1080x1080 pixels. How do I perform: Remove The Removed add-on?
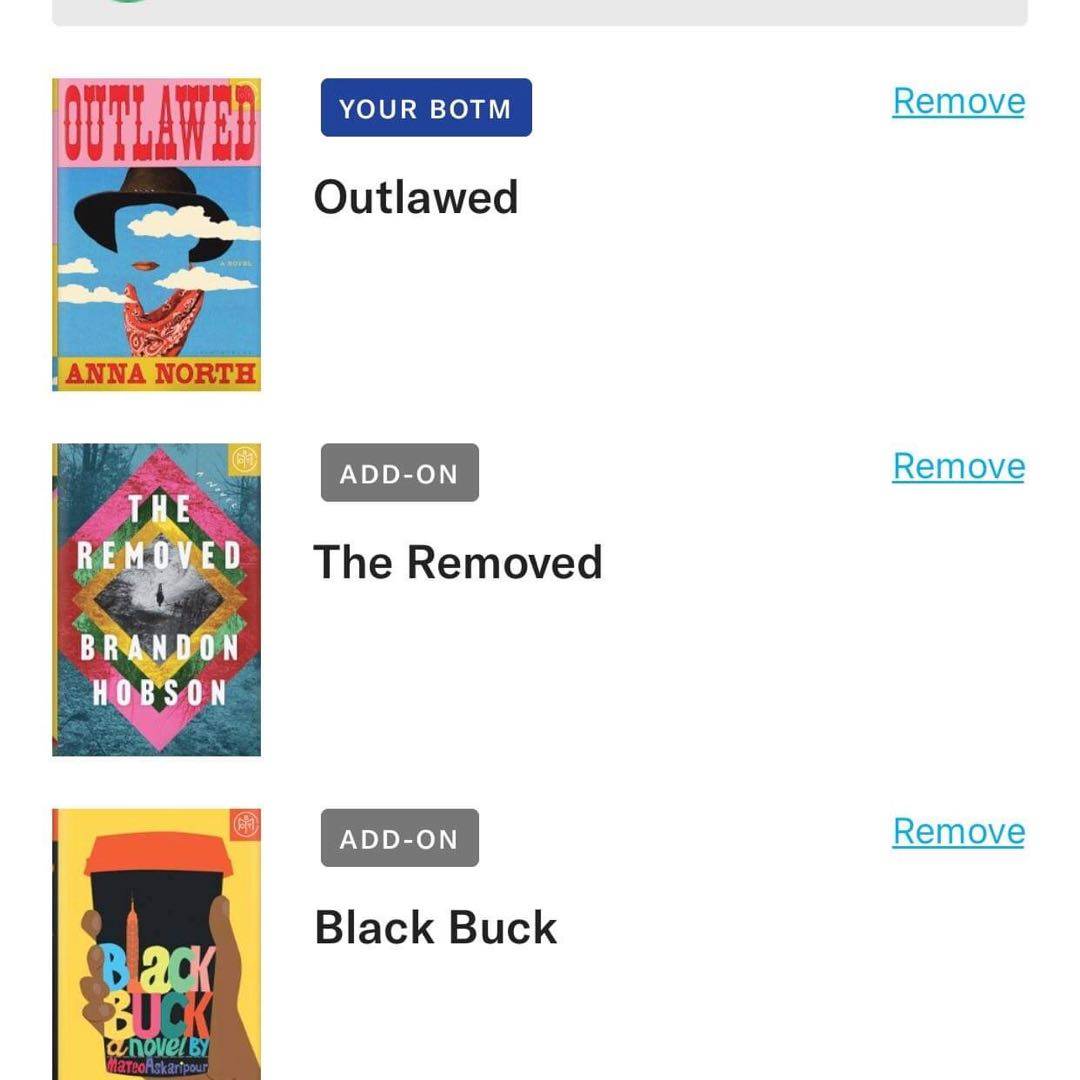tap(958, 466)
